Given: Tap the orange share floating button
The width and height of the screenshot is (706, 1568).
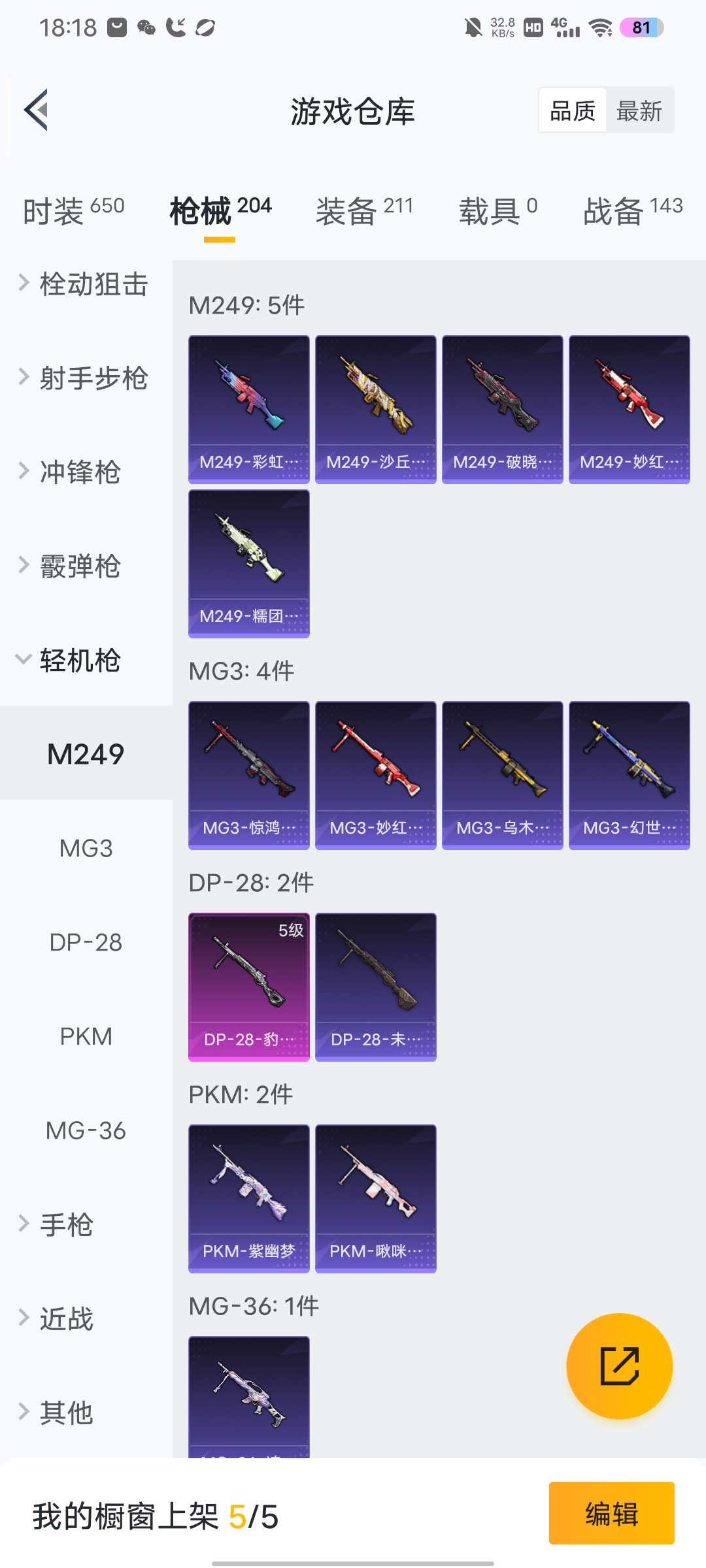Looking at the screenshot, I should click(x=619, y=1366).
